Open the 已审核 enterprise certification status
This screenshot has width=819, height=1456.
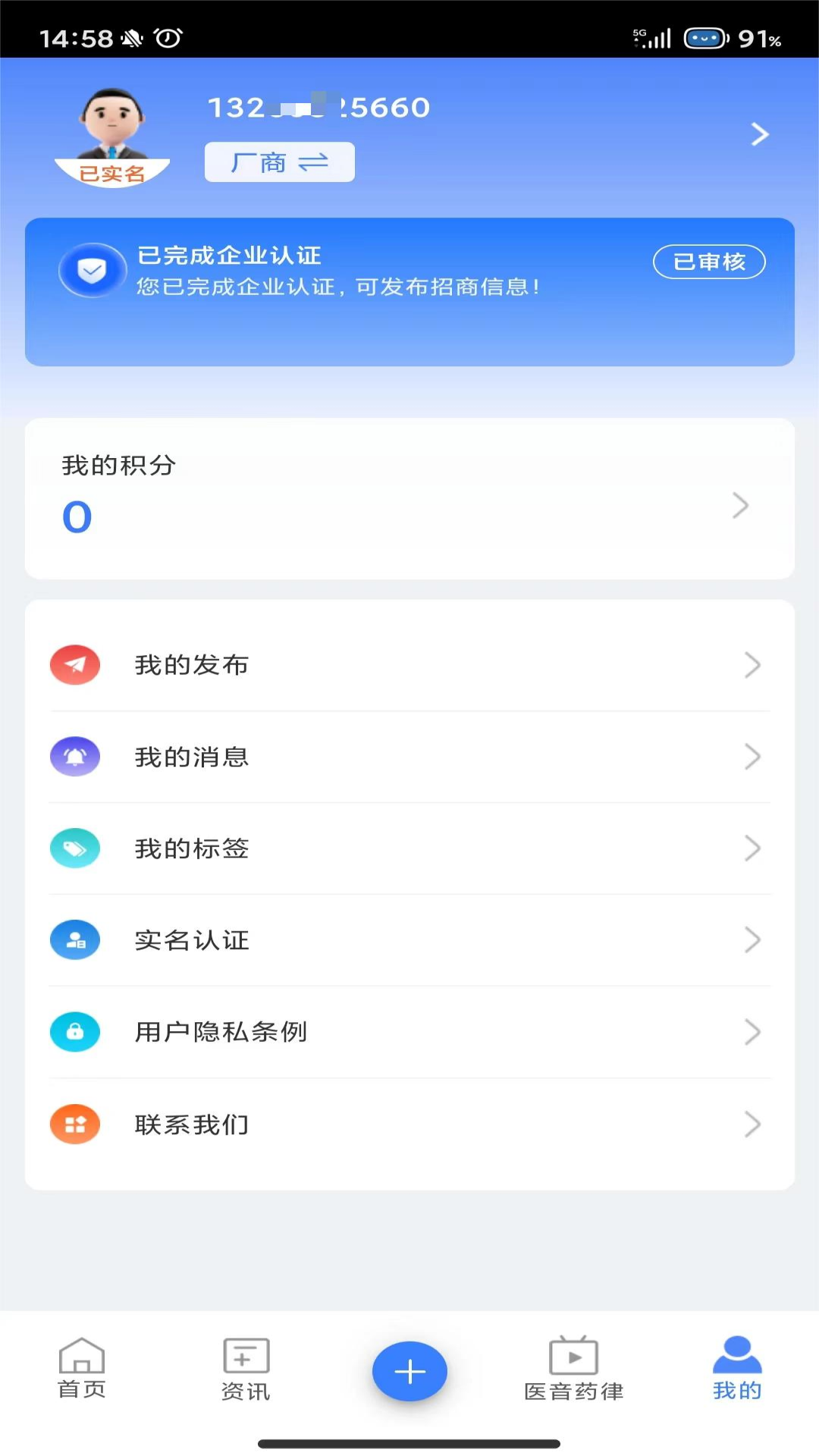709,262
